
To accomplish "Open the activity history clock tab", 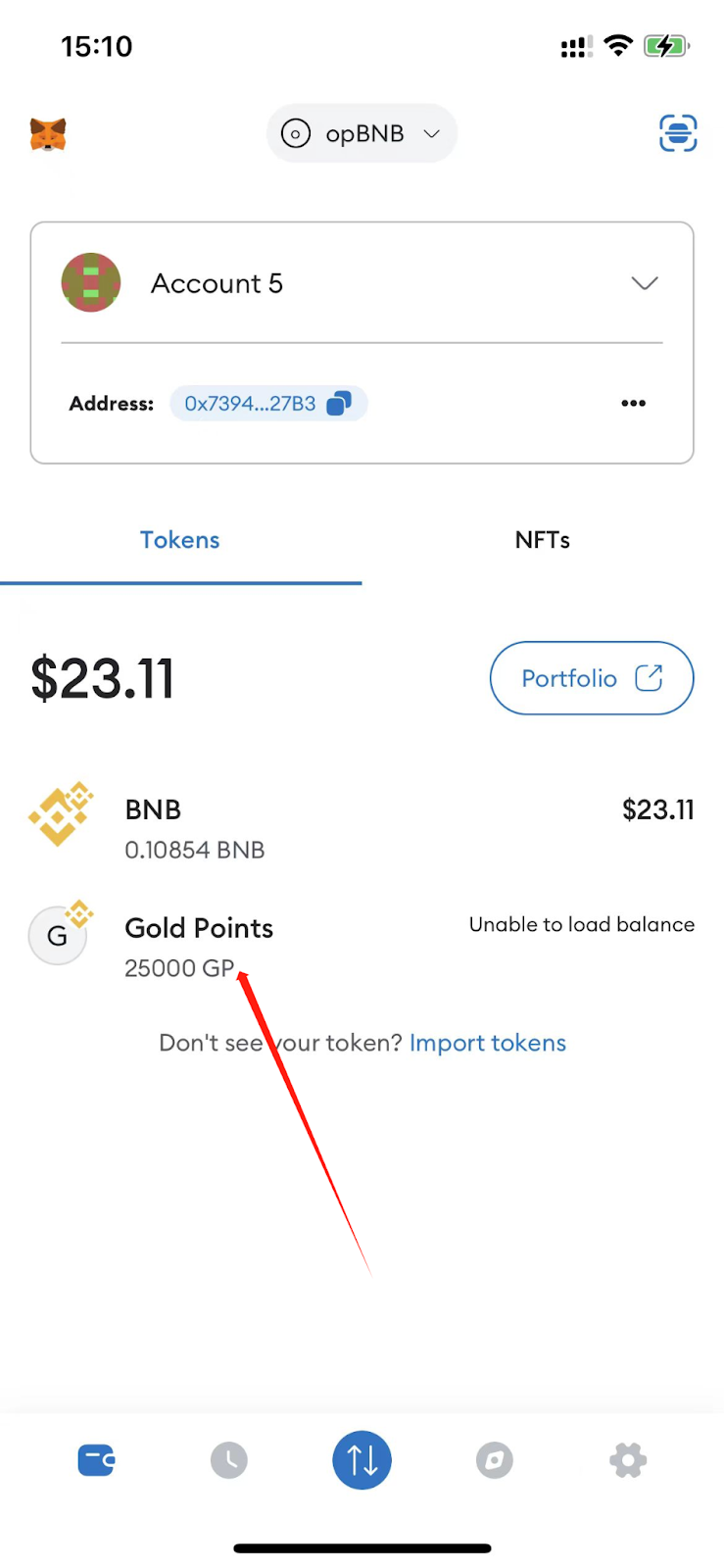I will [229, 1460].
